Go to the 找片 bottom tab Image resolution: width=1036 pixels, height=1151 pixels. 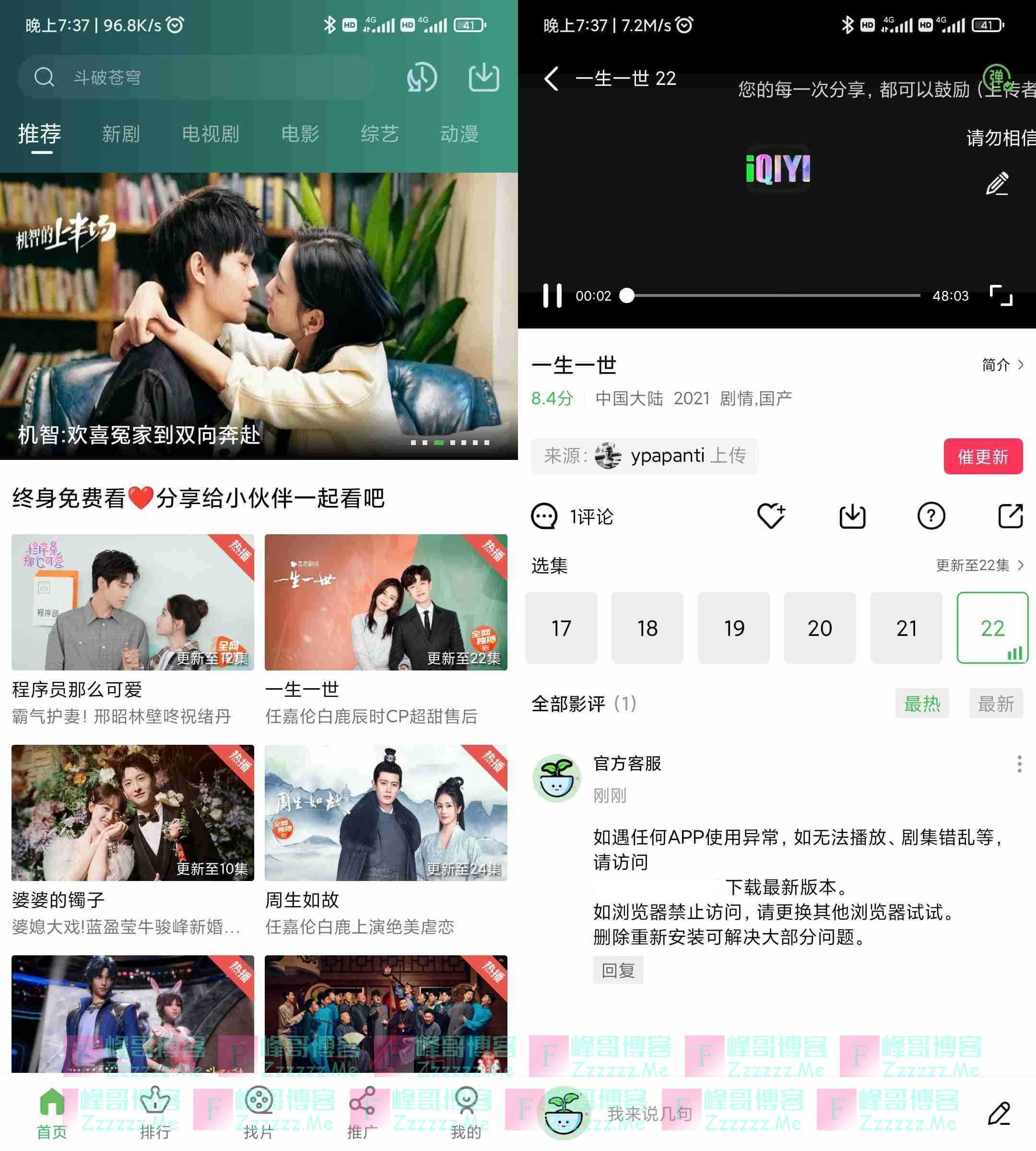pyautogui.click(x=259, y=1112)
